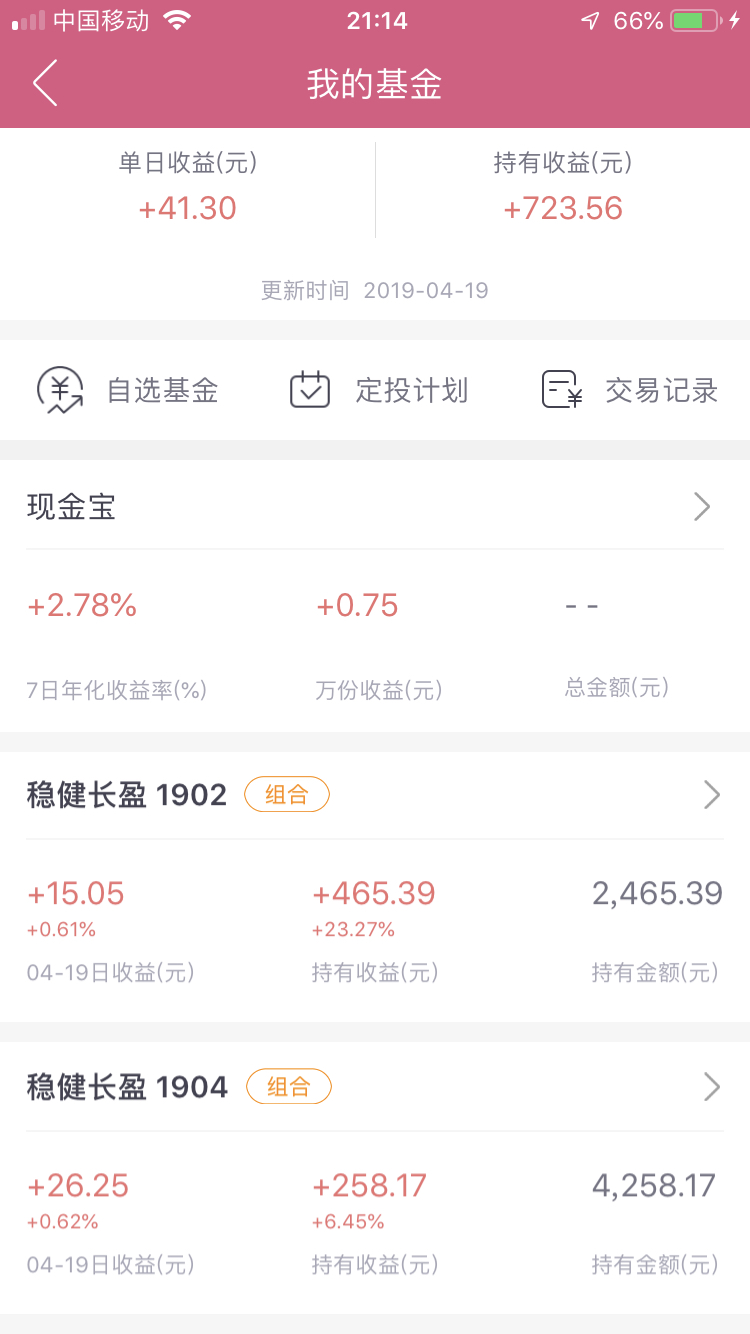The width and height of the screenshot is (750, 1334).
Task: View 交易记录 transaction records
Action: point(630,390)
